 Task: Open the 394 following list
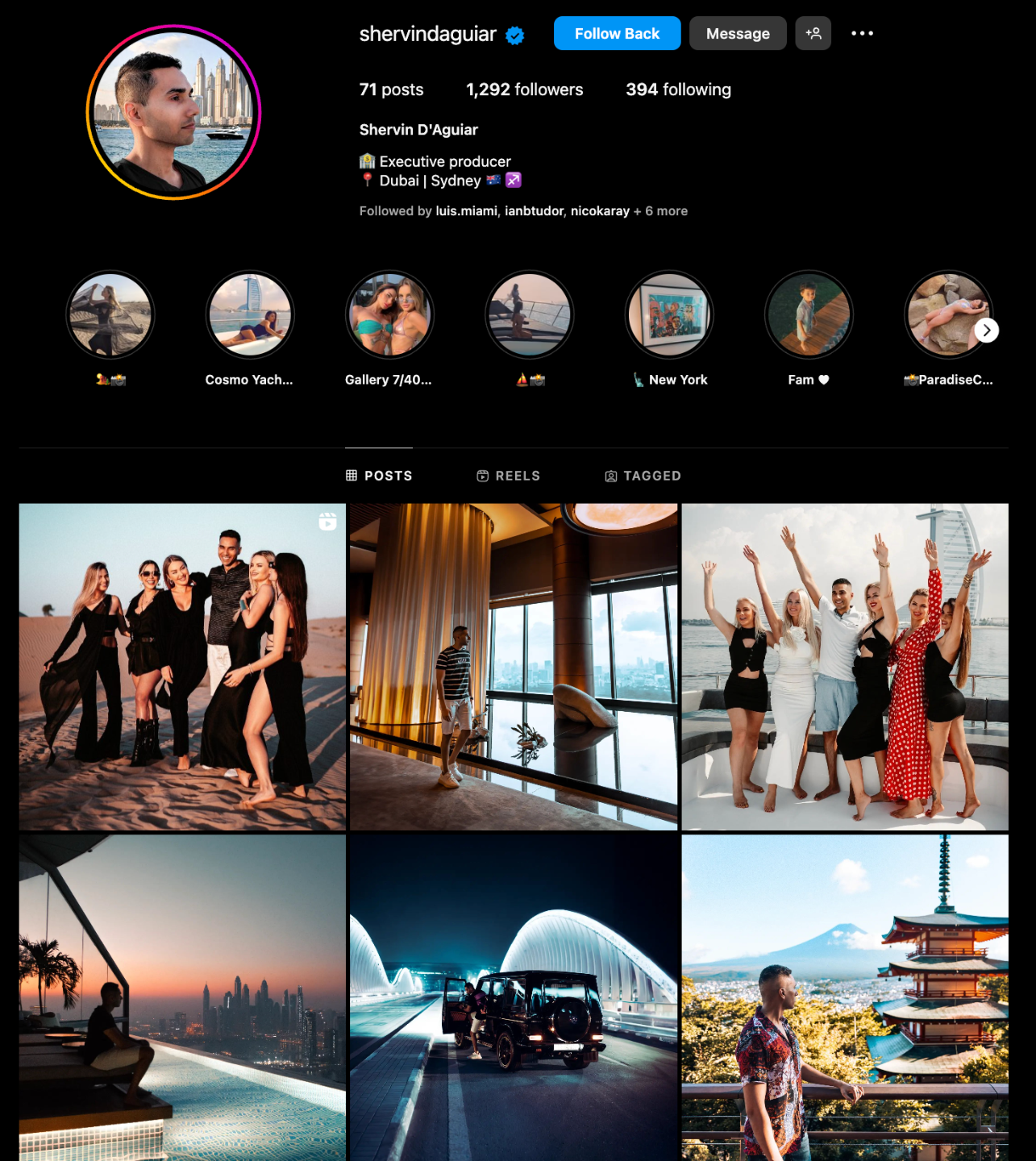[678, 89]
